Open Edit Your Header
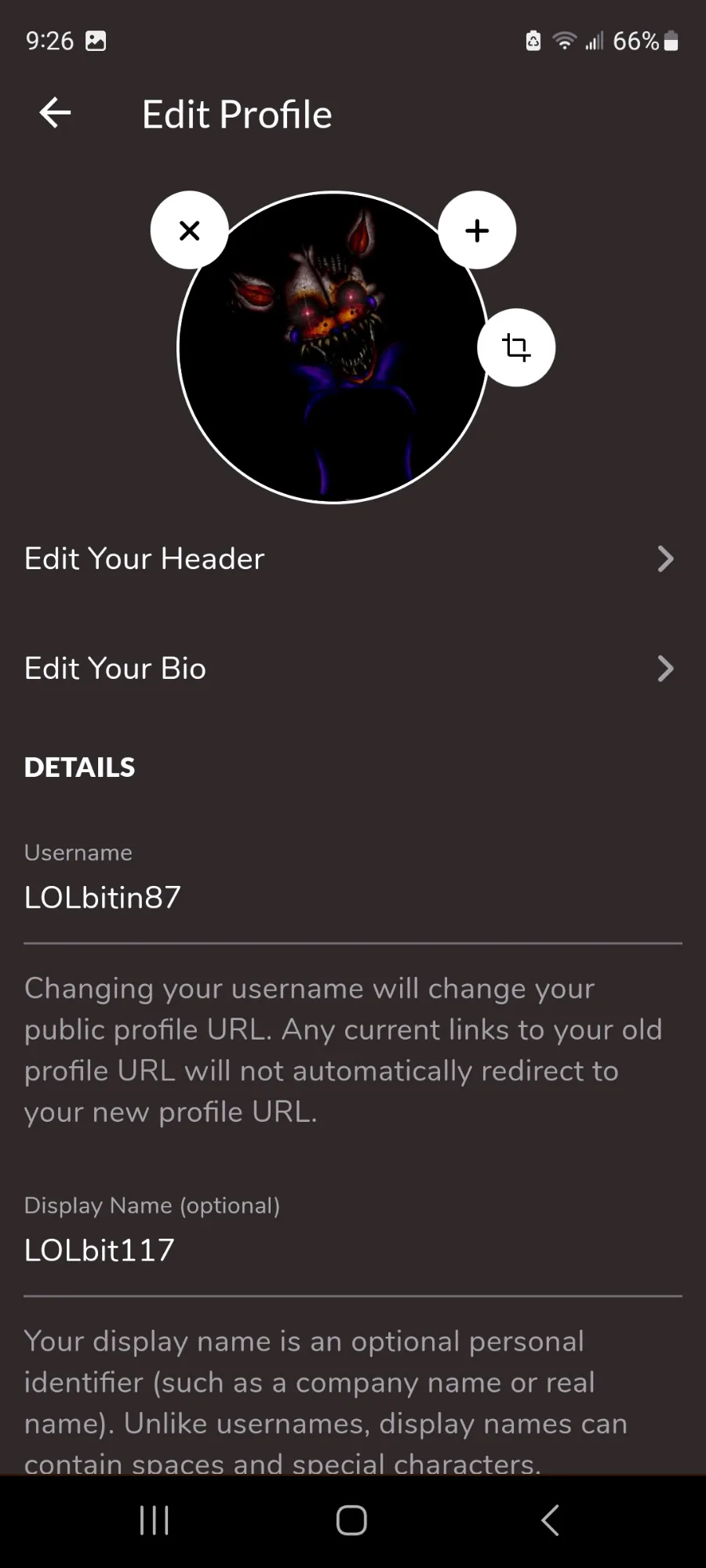 point(352,559)
